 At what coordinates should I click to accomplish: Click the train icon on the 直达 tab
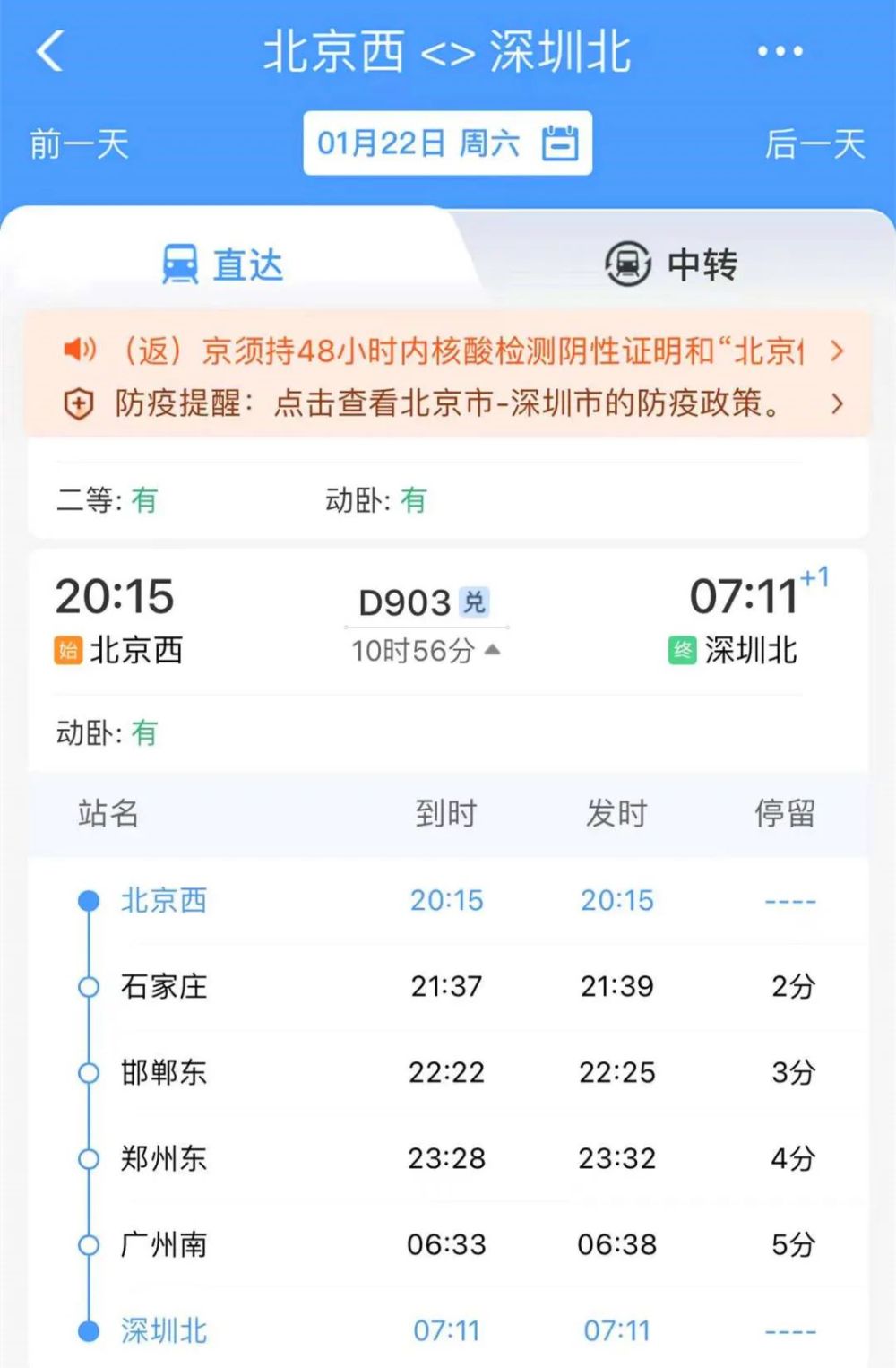pyautogui.click(x=177, y=262)
